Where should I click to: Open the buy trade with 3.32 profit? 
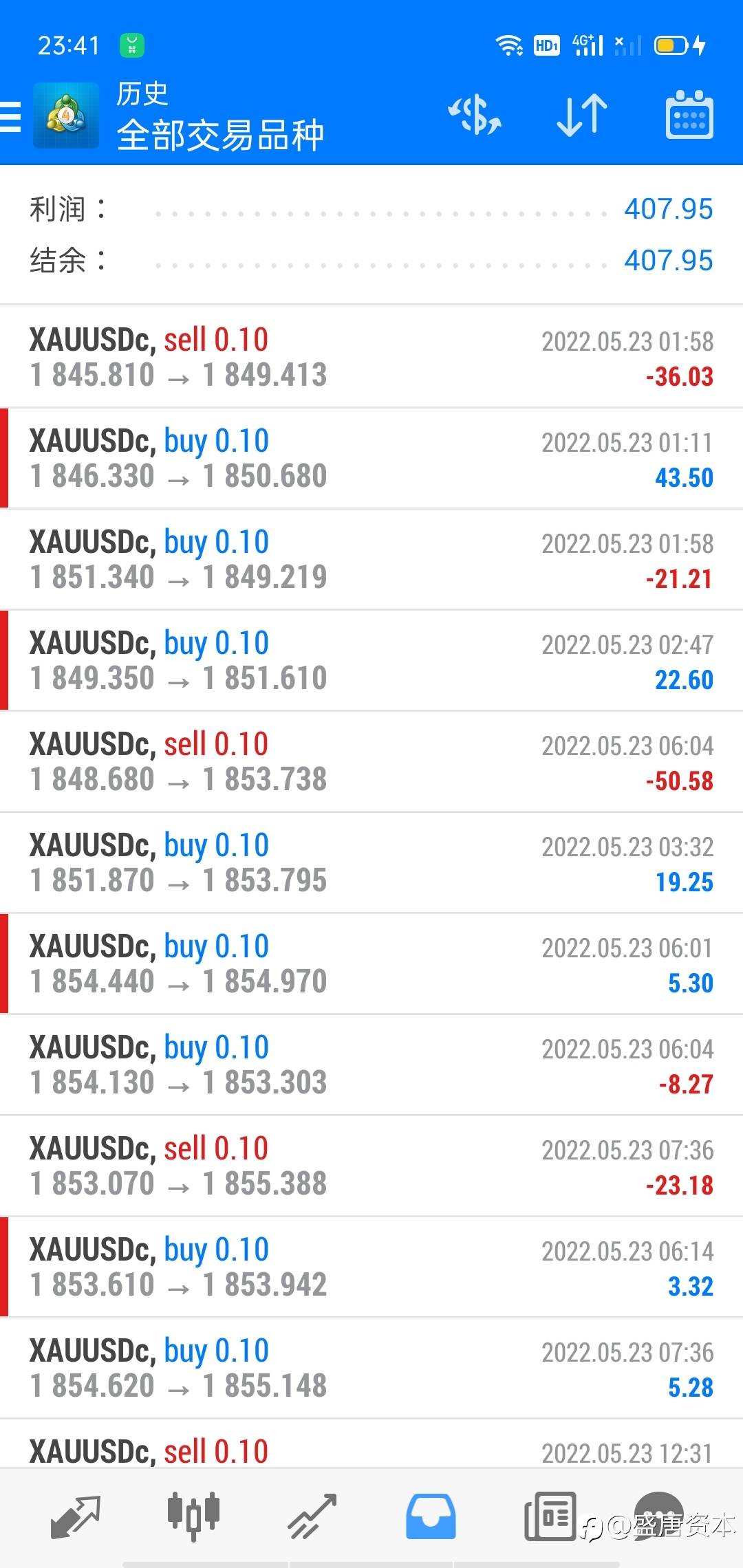pyautogui.click(x=371, y=1267)
